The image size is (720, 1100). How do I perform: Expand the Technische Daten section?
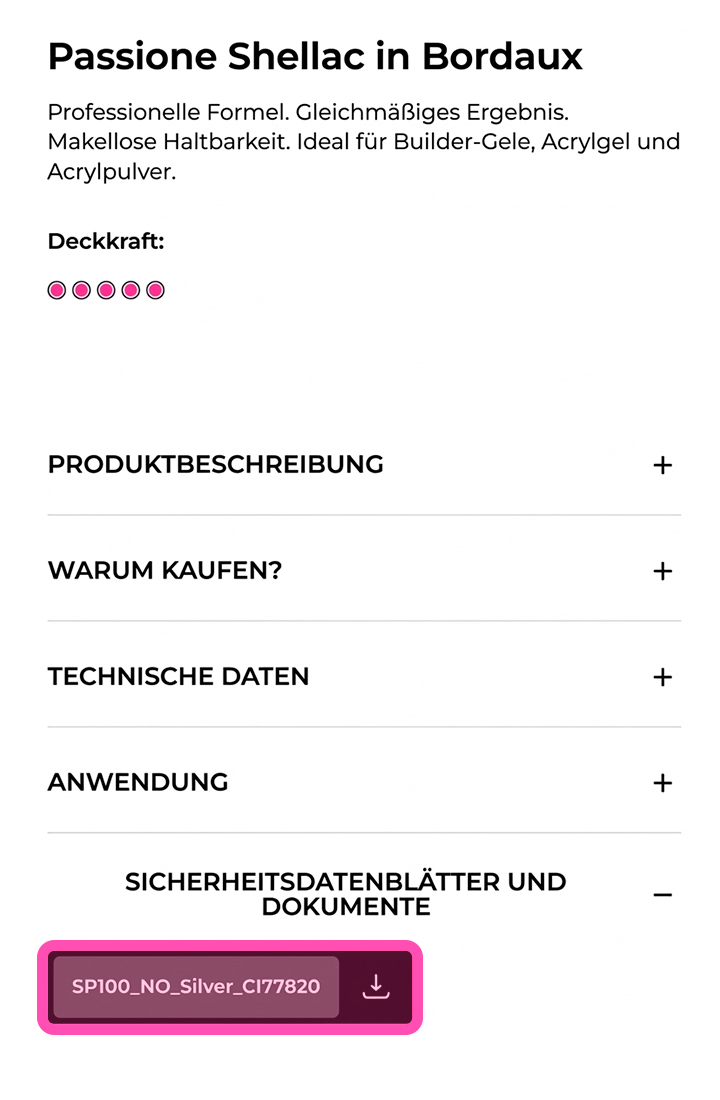click(662, 677)
